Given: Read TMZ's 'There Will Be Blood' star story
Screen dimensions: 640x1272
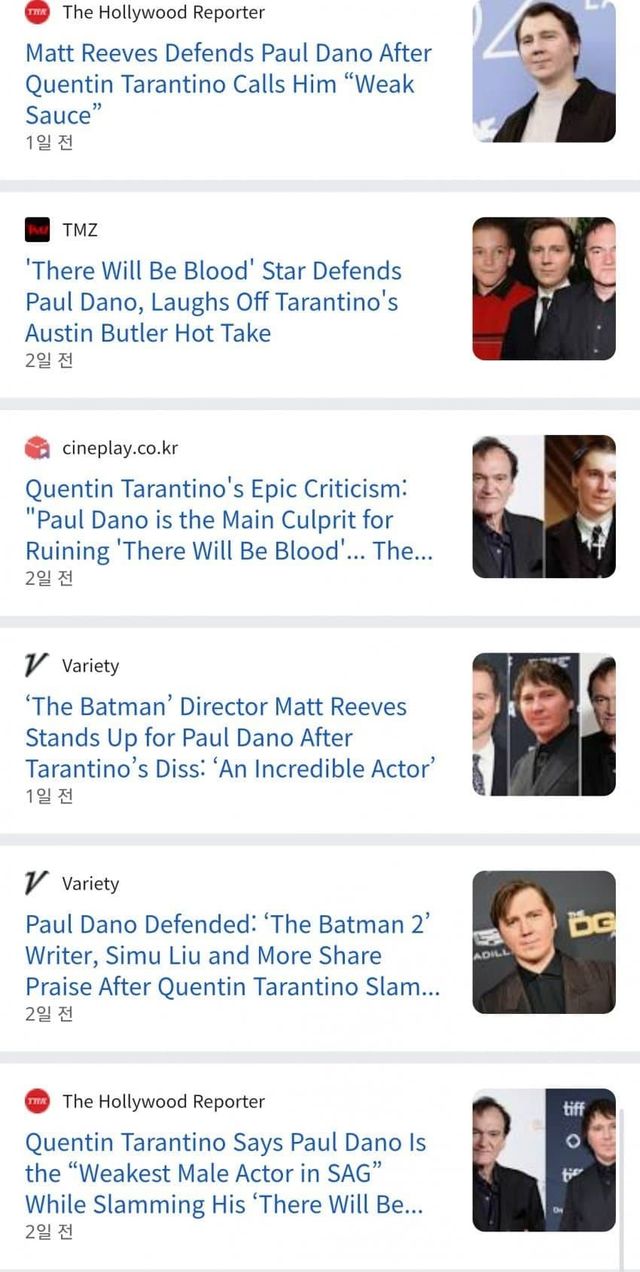Looking at the screenshot, I should point(213,301).
